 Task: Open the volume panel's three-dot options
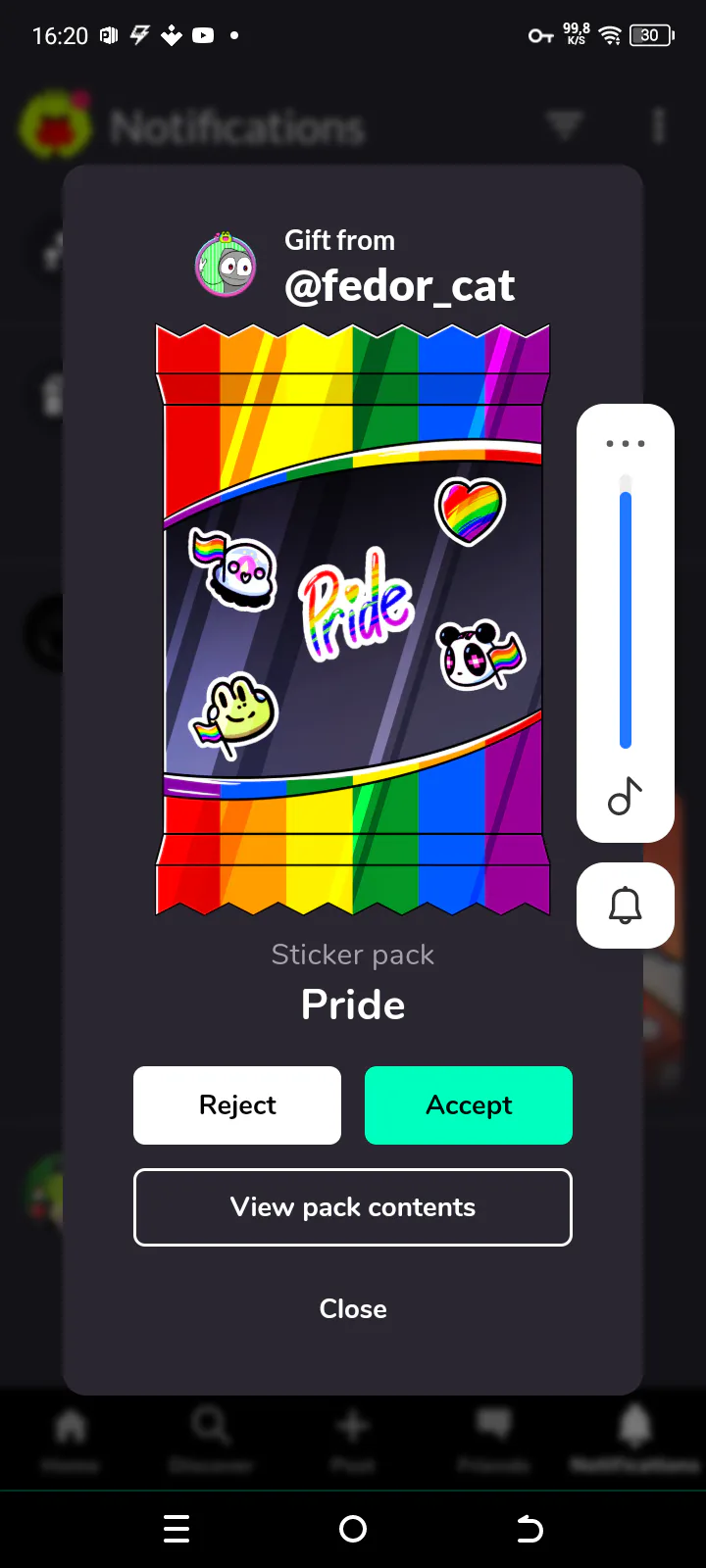click(x=626, y=443)
